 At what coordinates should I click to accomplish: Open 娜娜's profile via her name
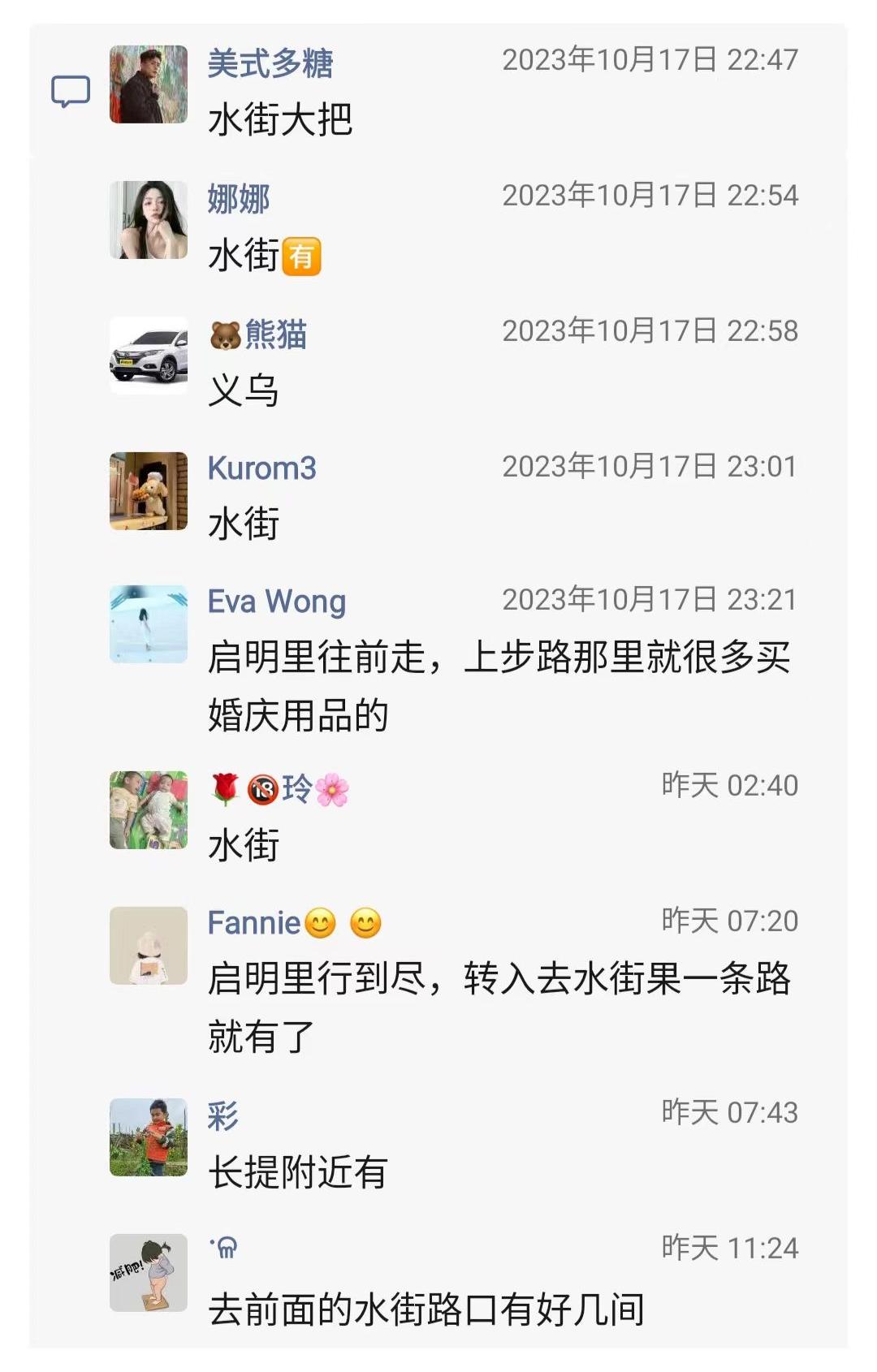pyautogui.click(x=238, y=199)
